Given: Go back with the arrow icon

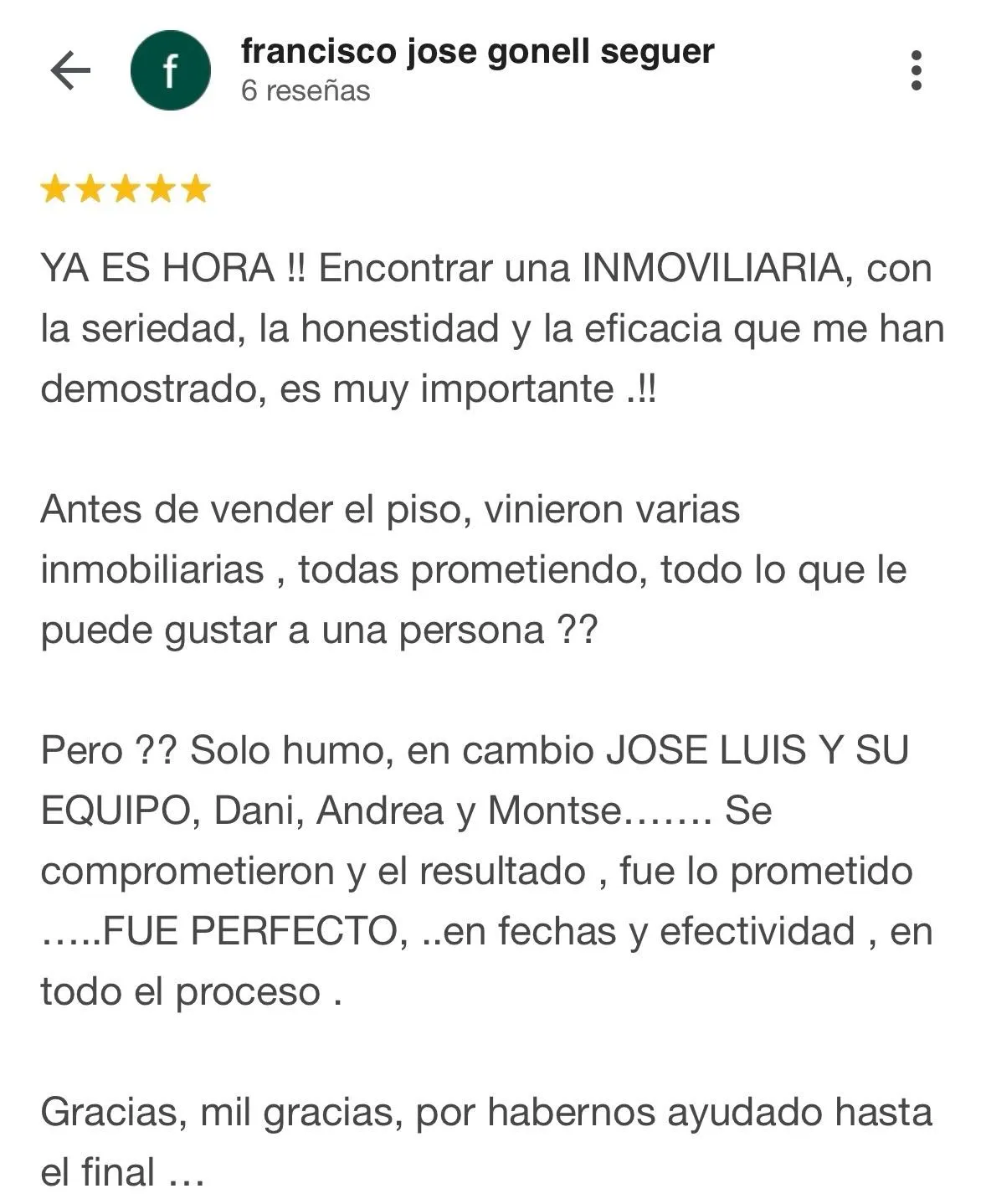Looking at the screenshot, I should (x=70, y=70).
